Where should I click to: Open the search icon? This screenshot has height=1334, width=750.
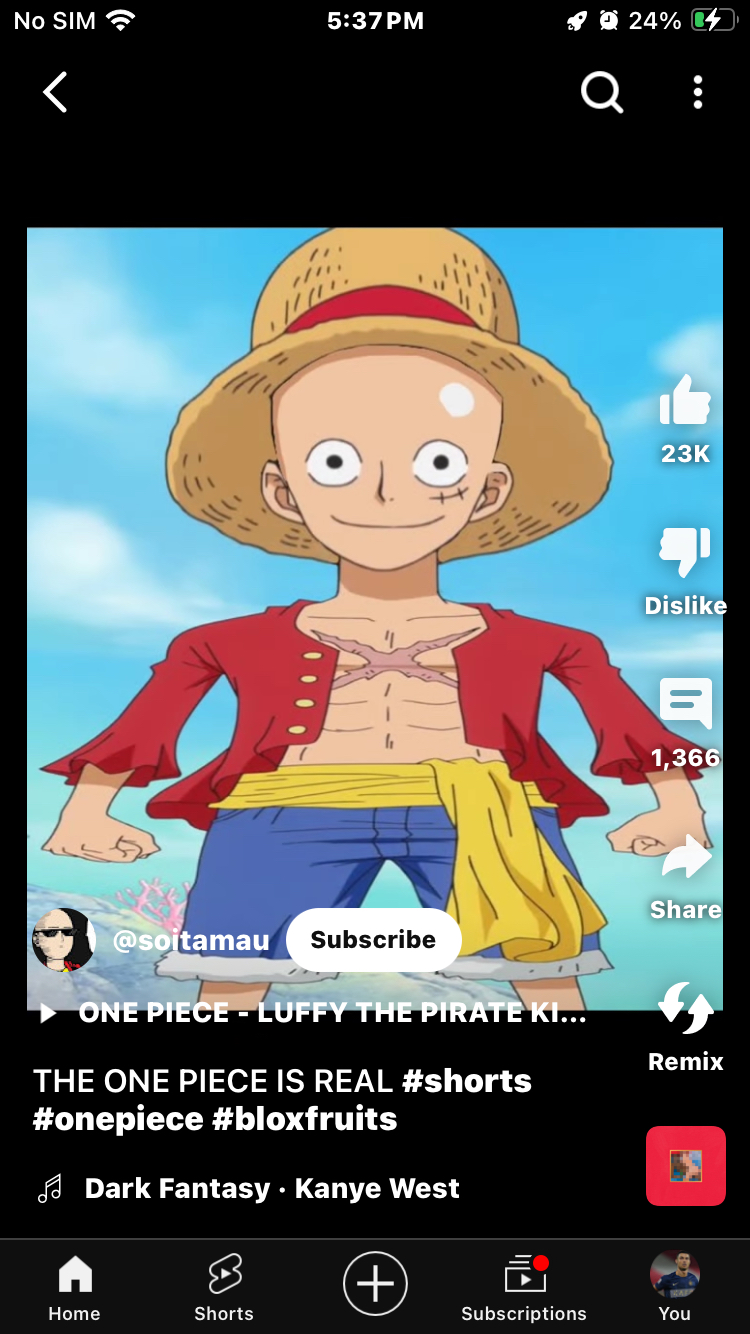pyautogui.click(x=602, y=93)
